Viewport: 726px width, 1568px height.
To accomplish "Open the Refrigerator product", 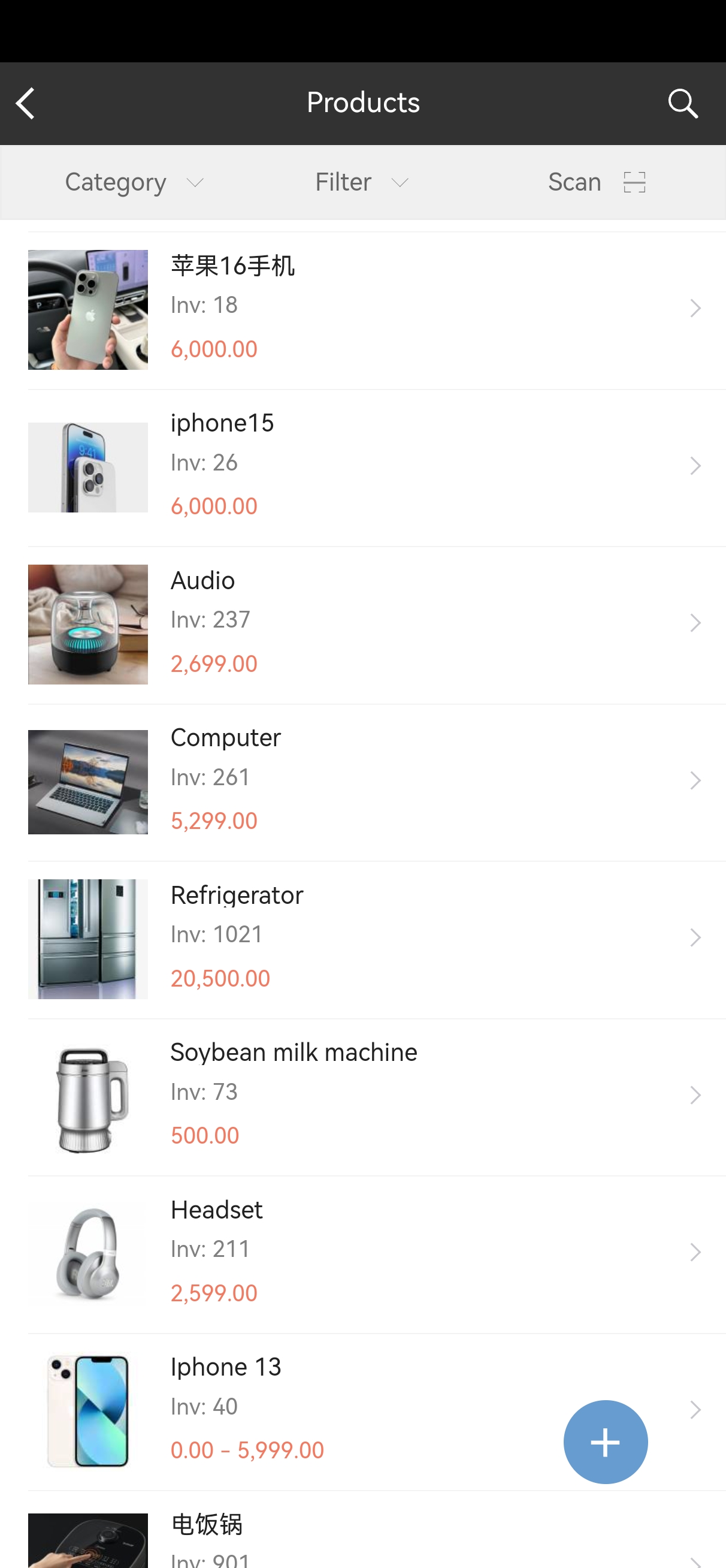I will 365,937.
